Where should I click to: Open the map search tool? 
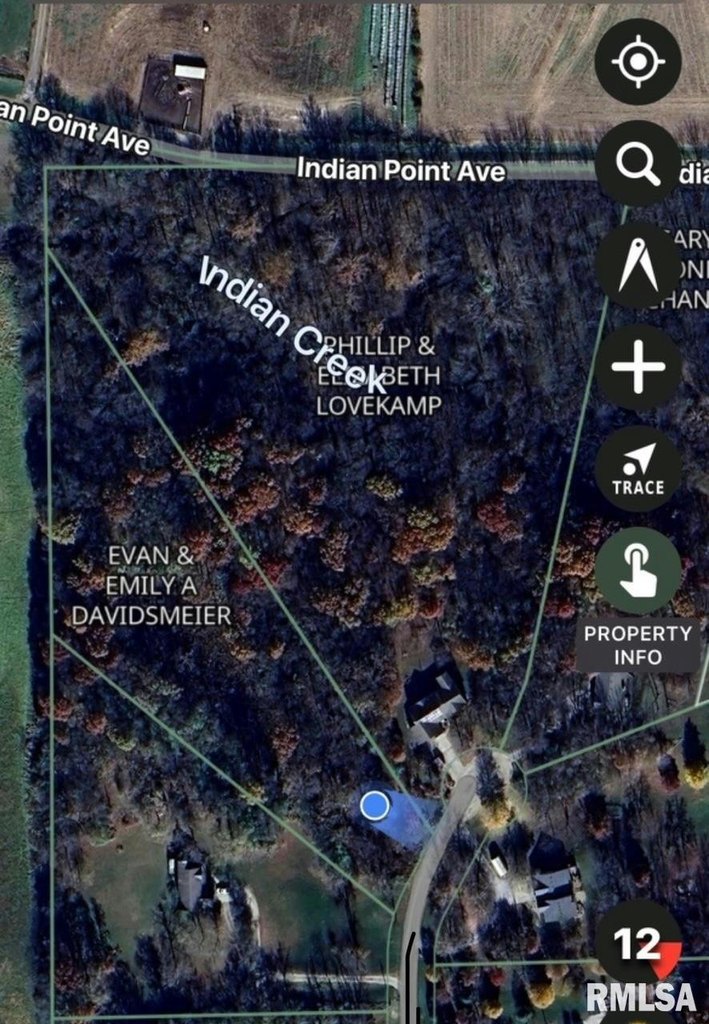tap(638, 164)
